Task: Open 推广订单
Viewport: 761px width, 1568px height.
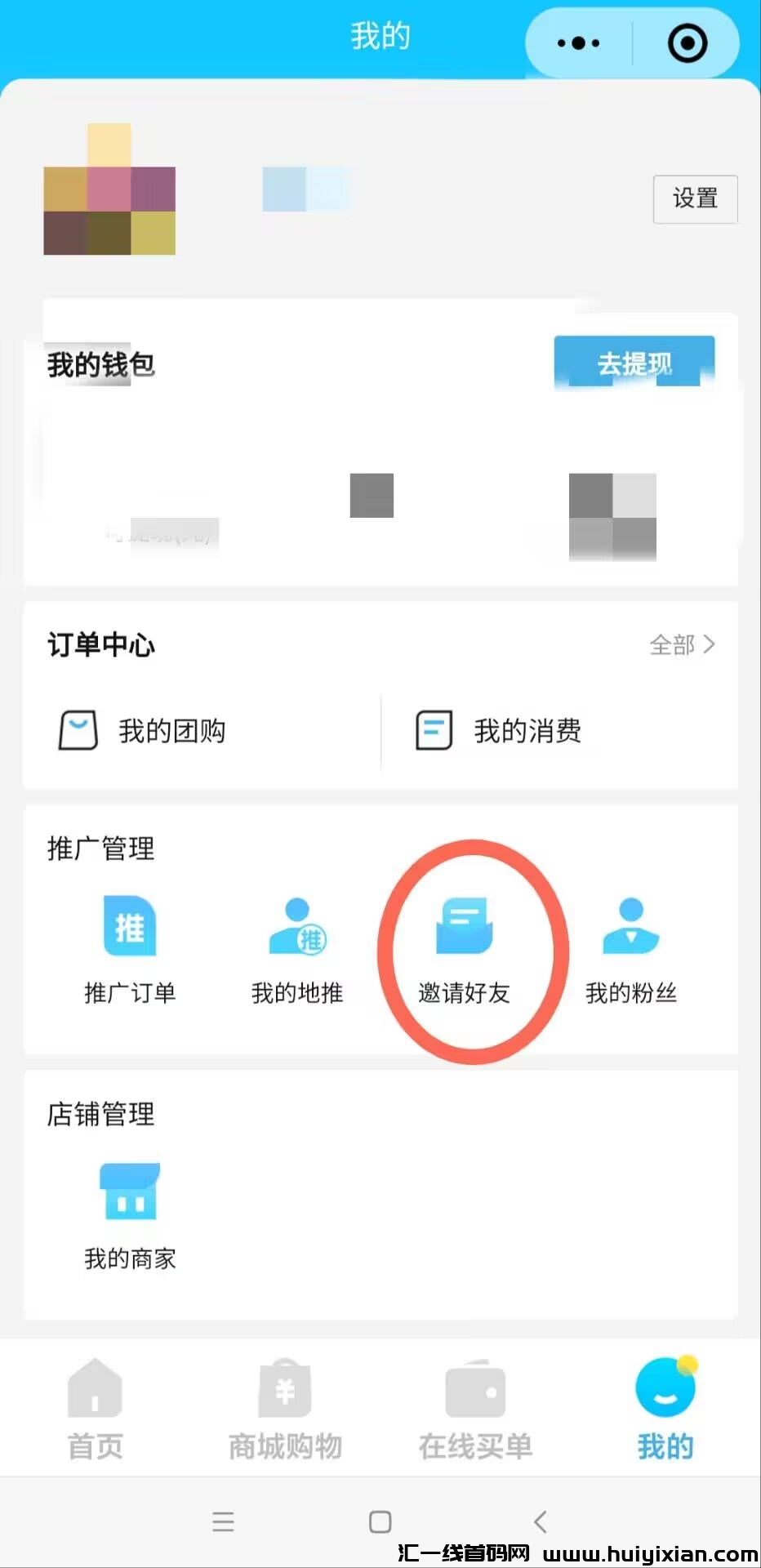Action: coord(130,949)
